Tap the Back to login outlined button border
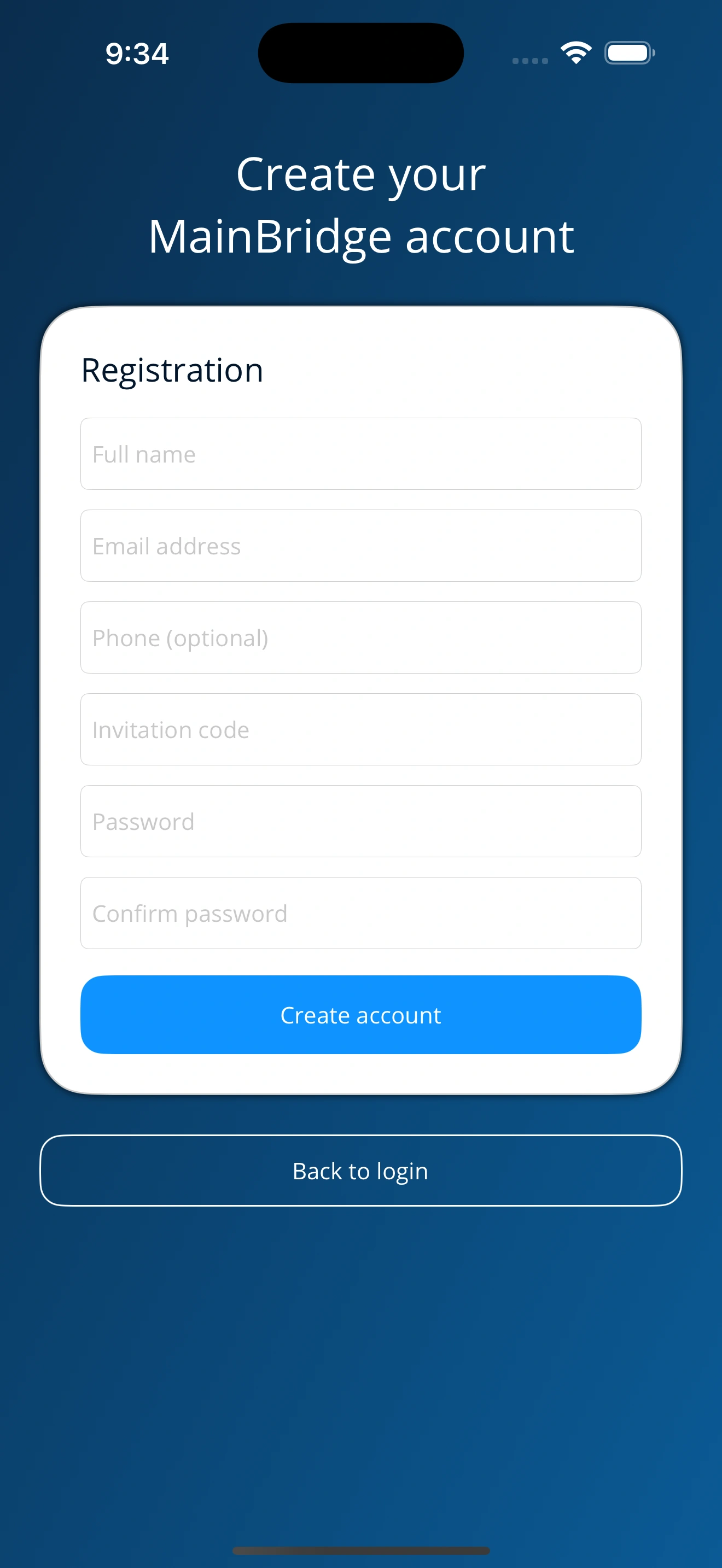Viewport: 722px width, 1568px height. point(360,1135)
